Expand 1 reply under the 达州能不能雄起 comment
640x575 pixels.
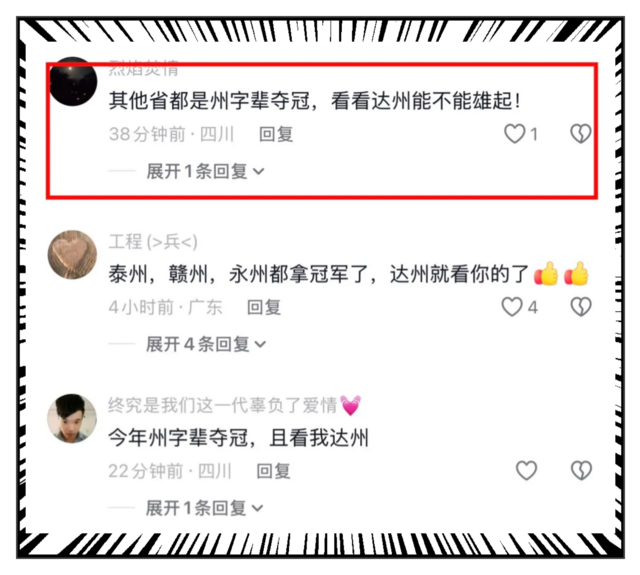tap(205, 171)
